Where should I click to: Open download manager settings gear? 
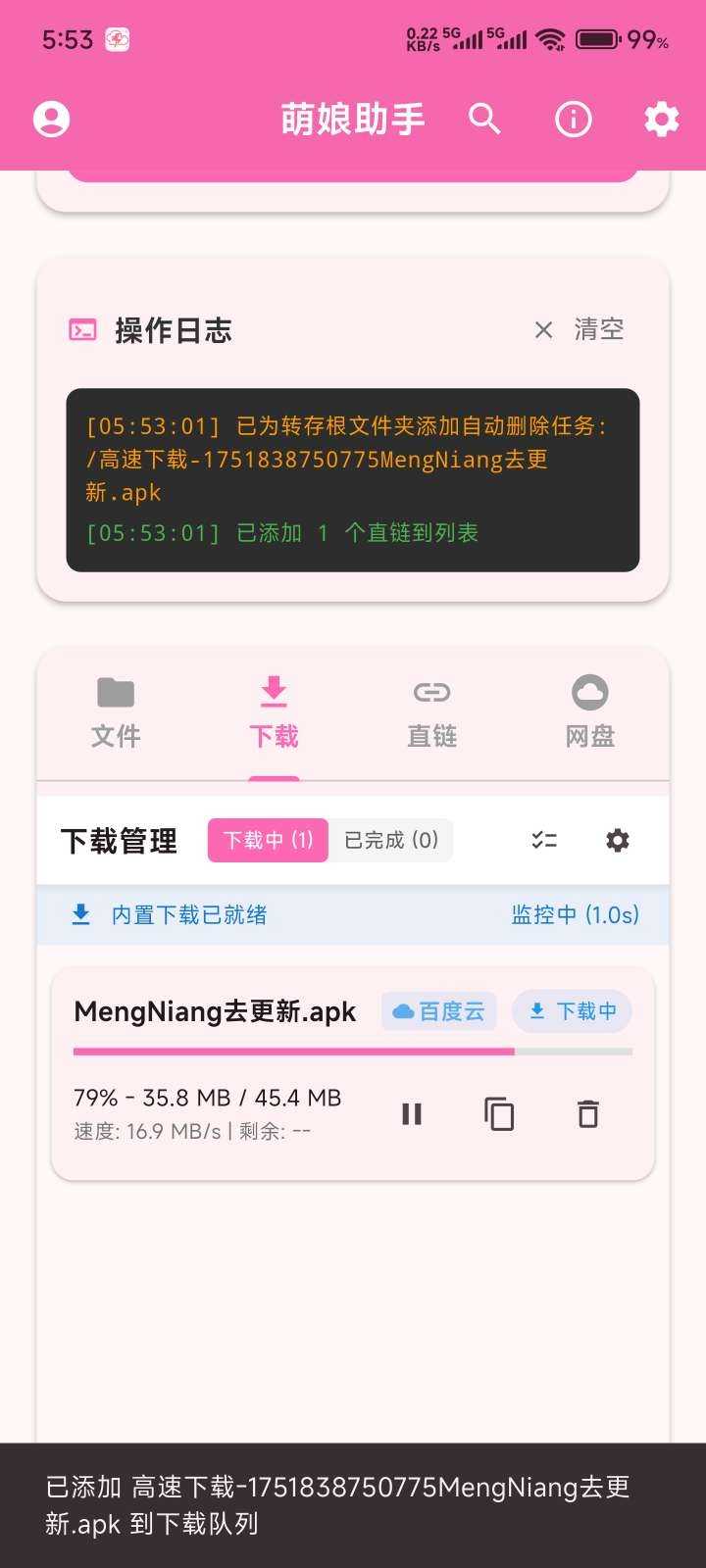[x=617, y=840]
